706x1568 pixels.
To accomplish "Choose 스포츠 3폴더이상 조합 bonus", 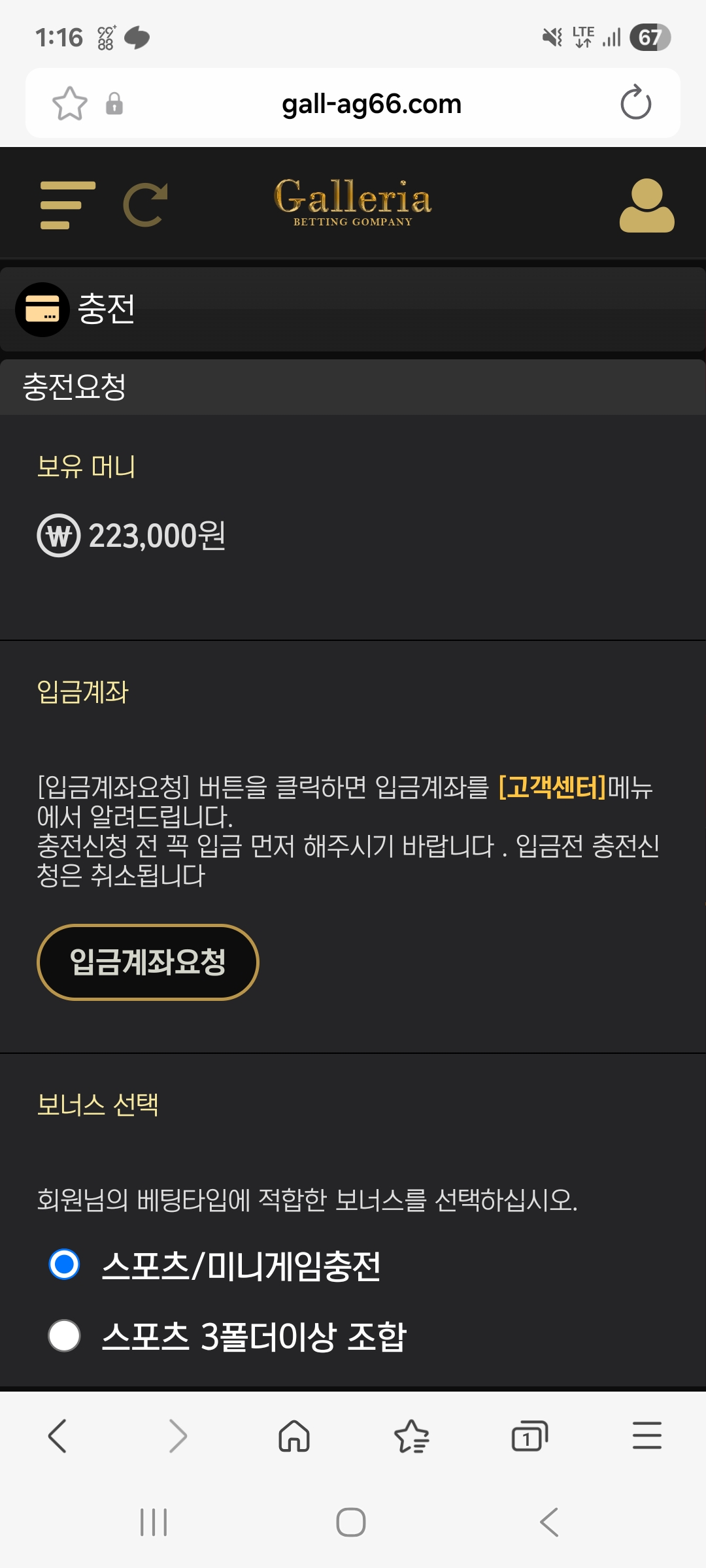I will tap(65, 1335).
